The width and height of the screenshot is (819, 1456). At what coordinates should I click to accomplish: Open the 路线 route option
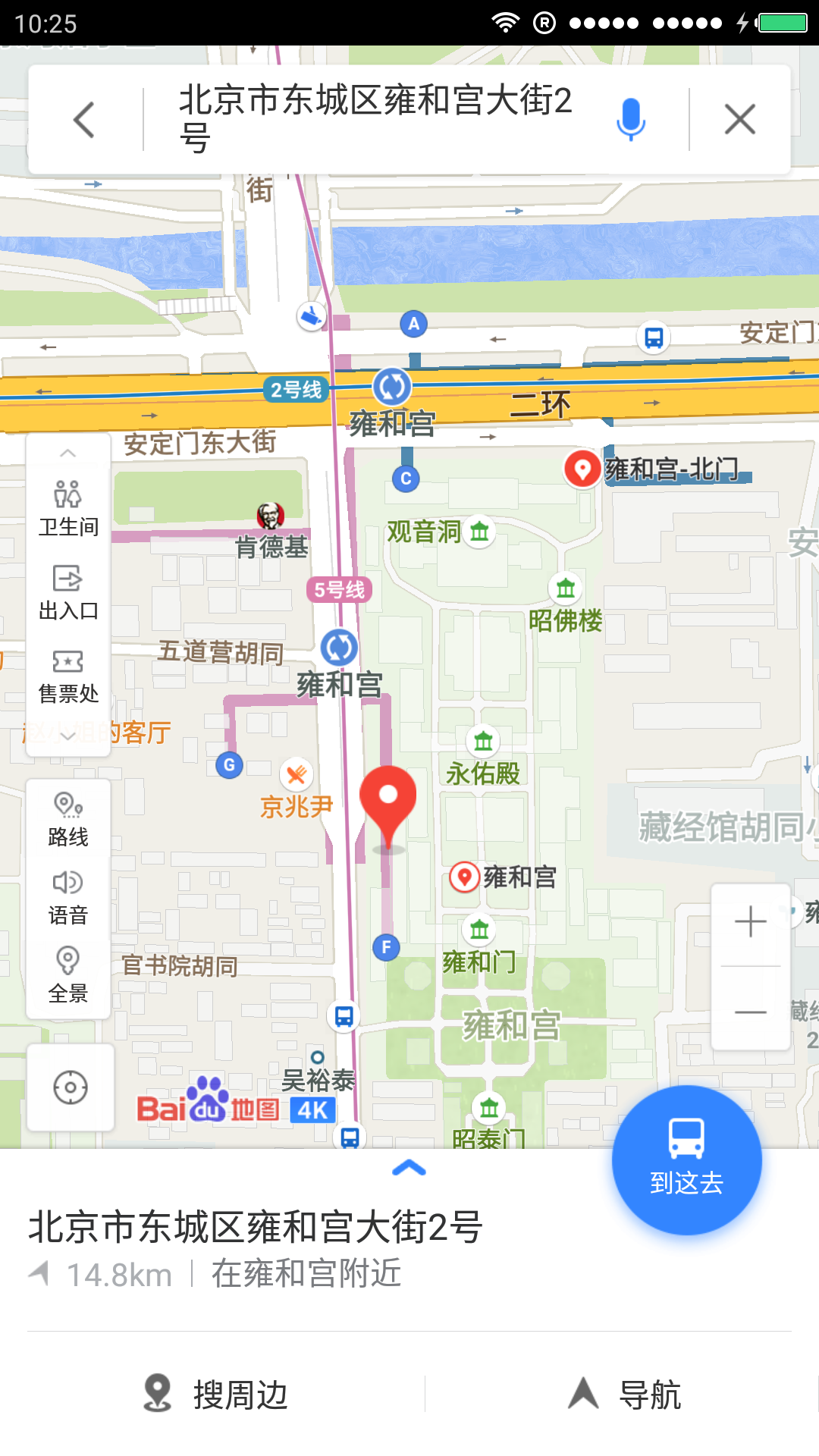tap(68, 820)
